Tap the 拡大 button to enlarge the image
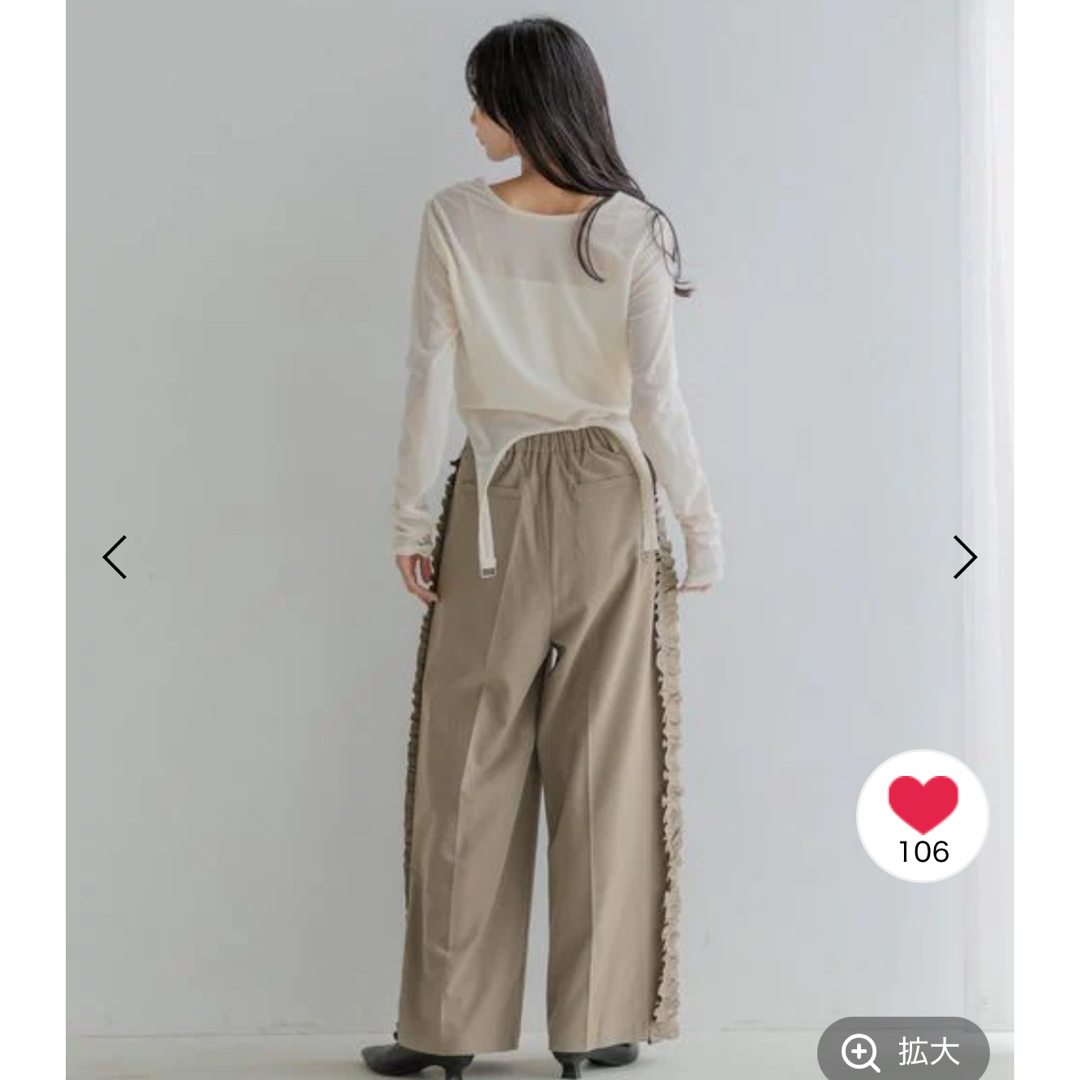The image size is (1080, 1080). point(903,1052)
